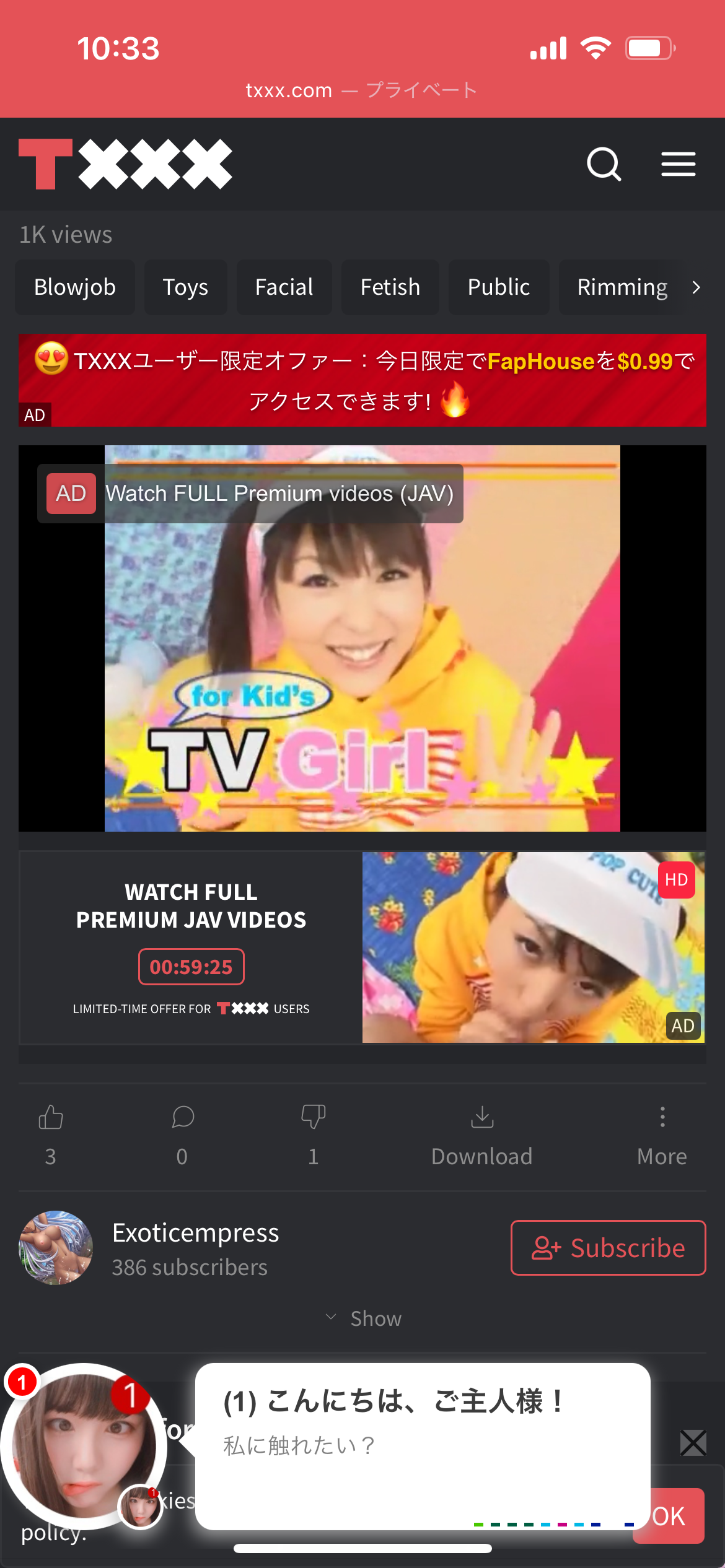Open the comments bubble icon

click(183, 1118)
